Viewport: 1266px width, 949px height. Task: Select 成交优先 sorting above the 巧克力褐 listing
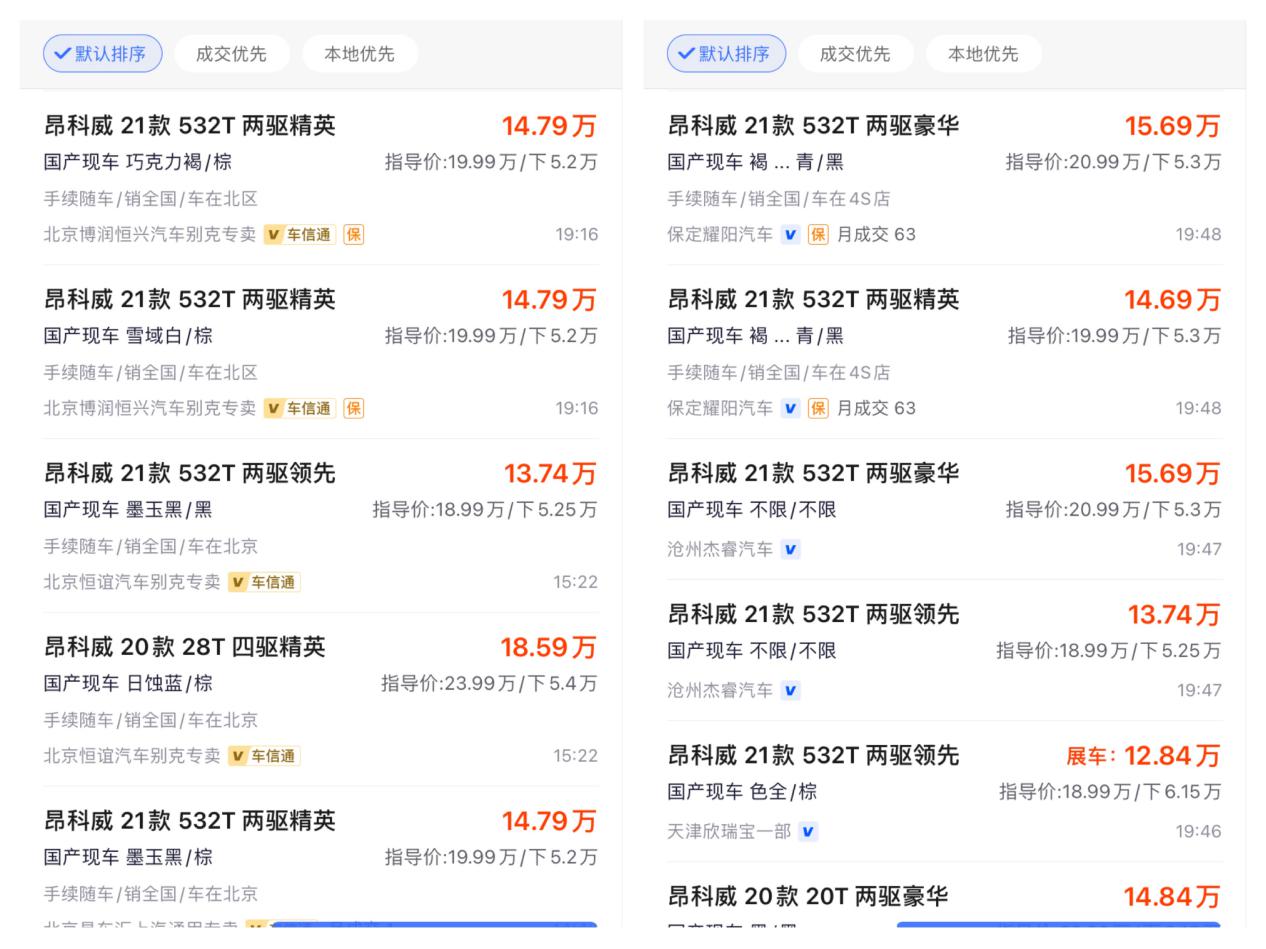[x=231, y=54]
